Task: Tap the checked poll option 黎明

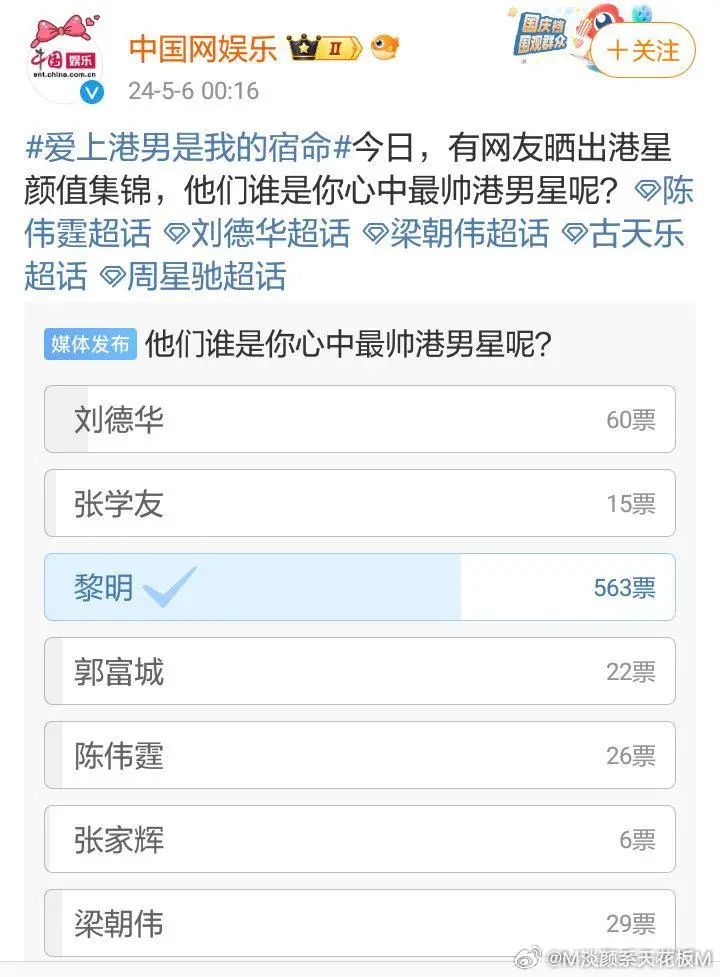Action: click(x=359, y=587)
